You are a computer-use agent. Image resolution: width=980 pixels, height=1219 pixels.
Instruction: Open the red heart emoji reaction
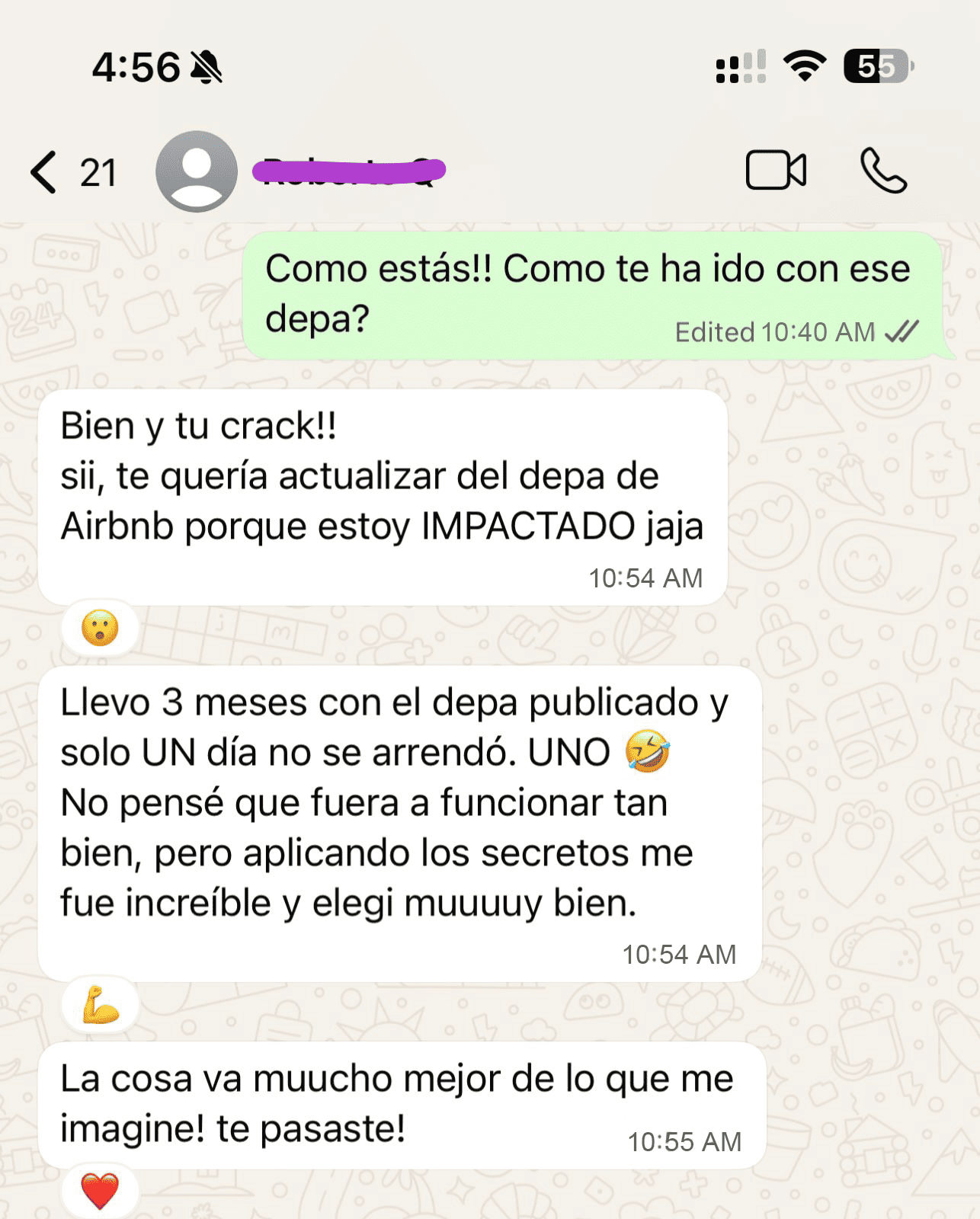(x=100, y=1191)
